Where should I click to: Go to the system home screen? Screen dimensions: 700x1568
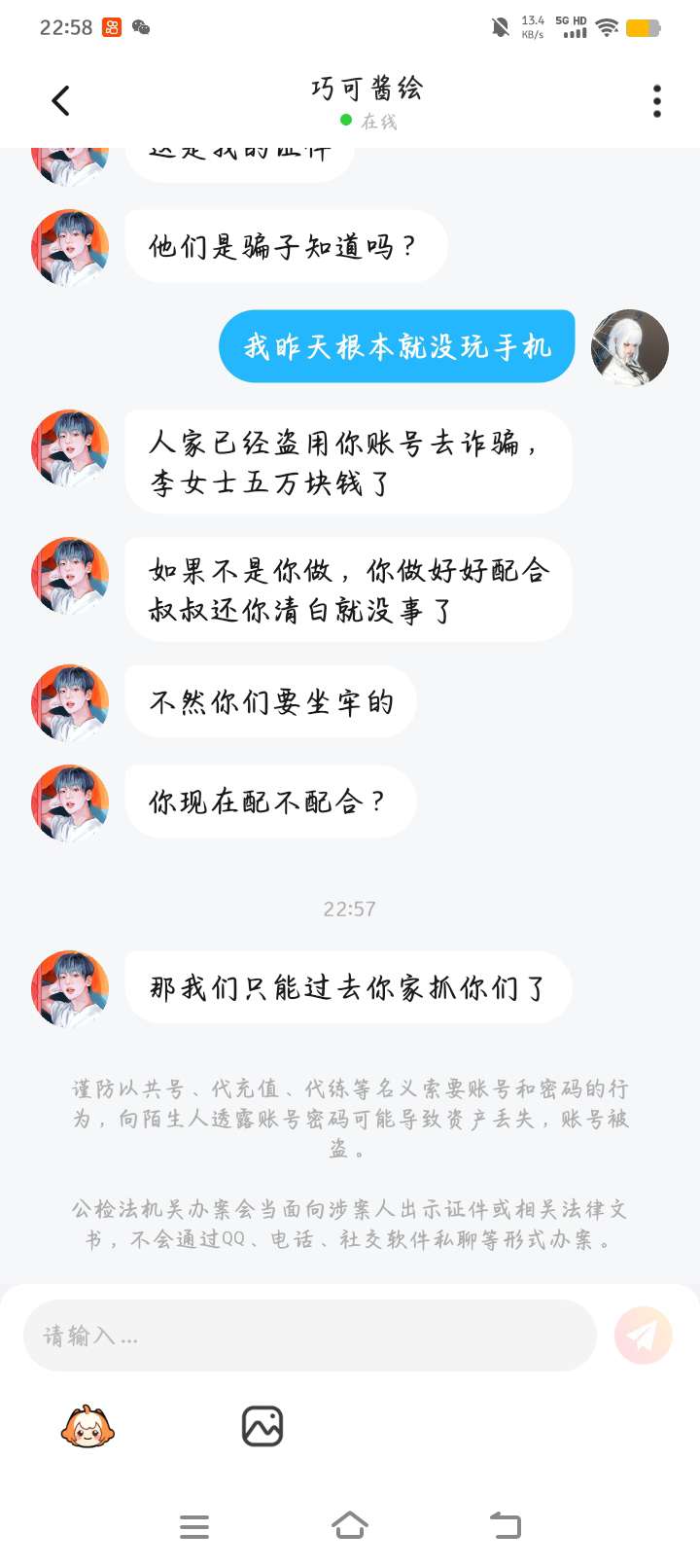(350, 1525)
